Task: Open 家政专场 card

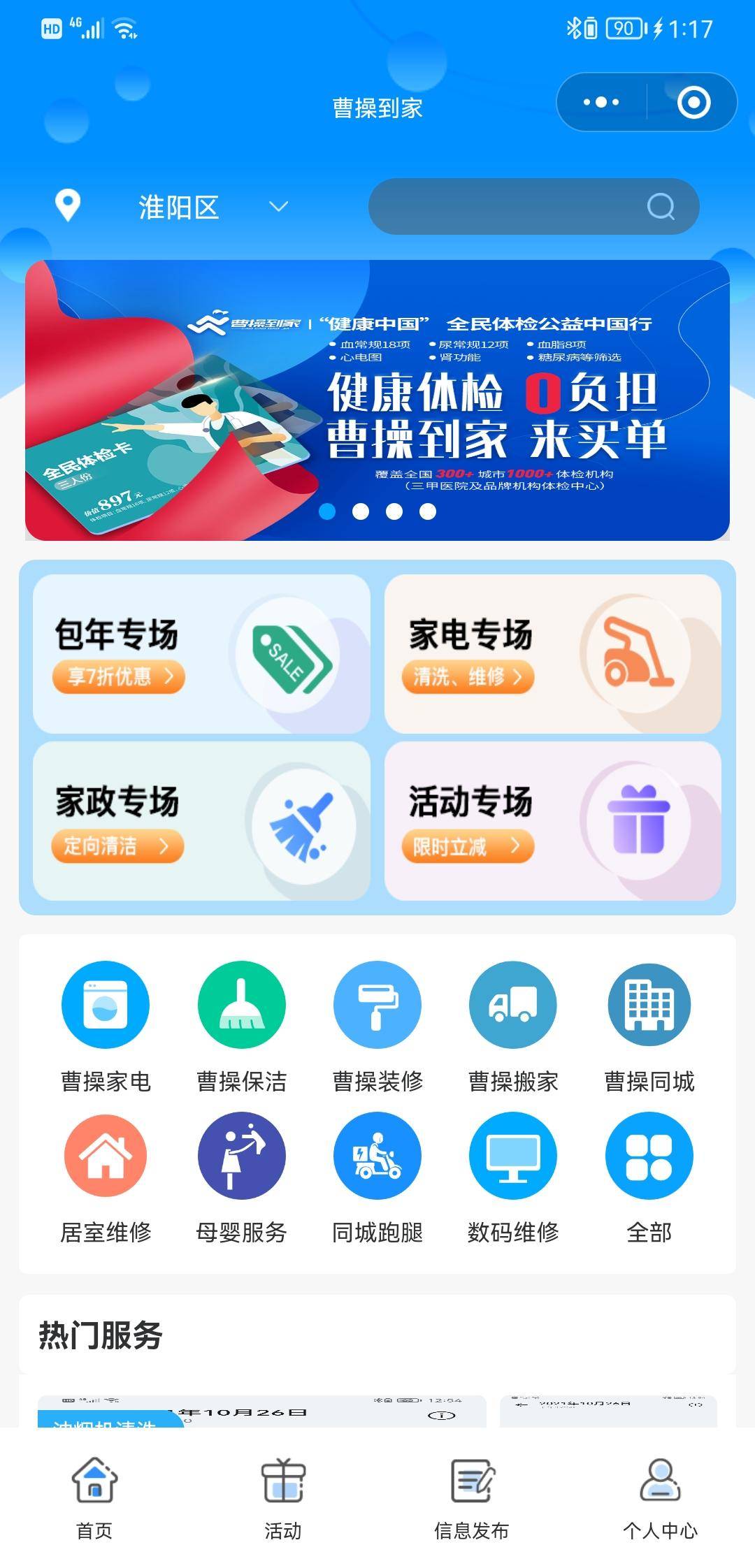Action: pos(201,821)
